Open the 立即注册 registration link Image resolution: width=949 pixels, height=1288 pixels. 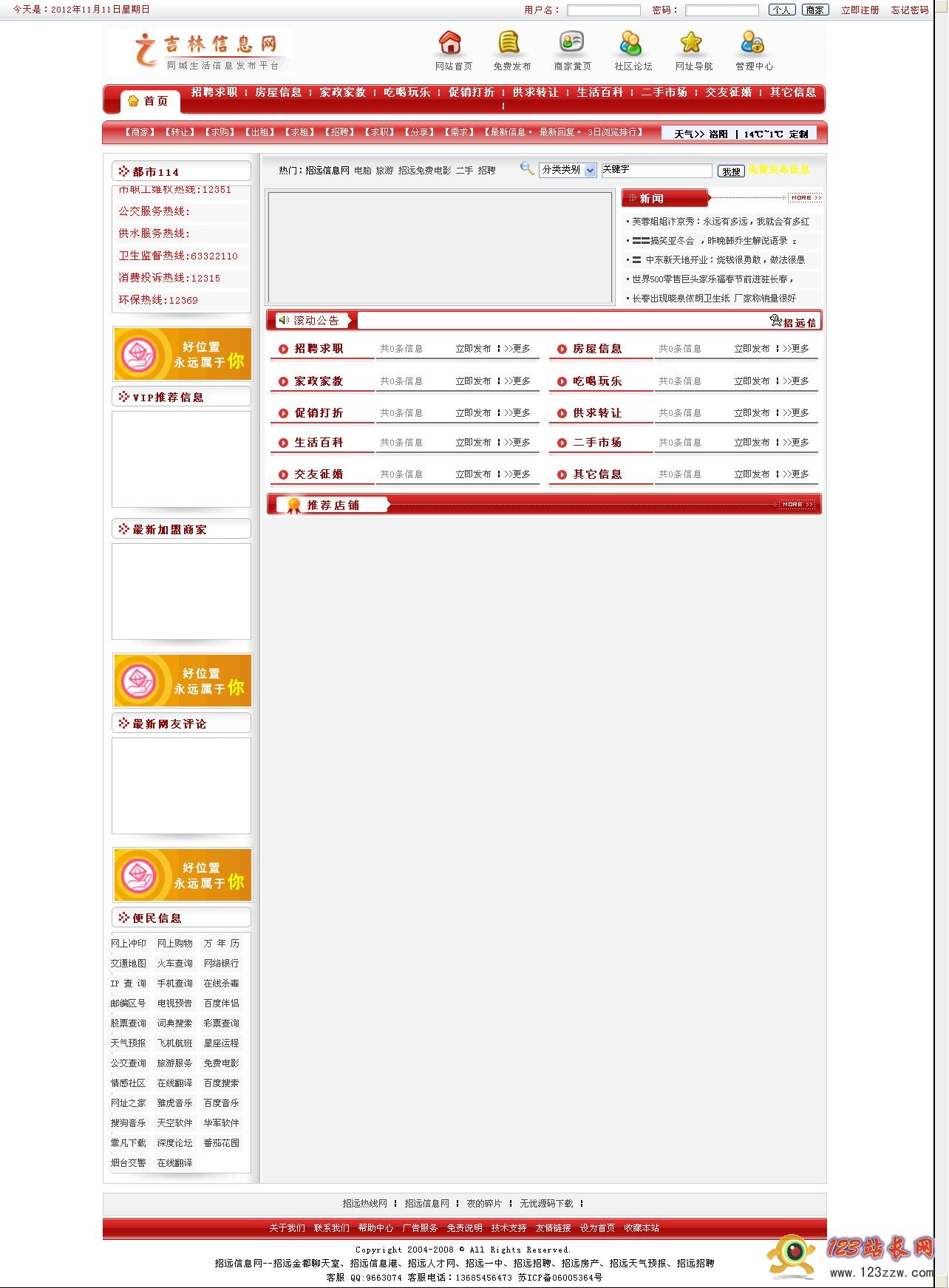point(860,10)
